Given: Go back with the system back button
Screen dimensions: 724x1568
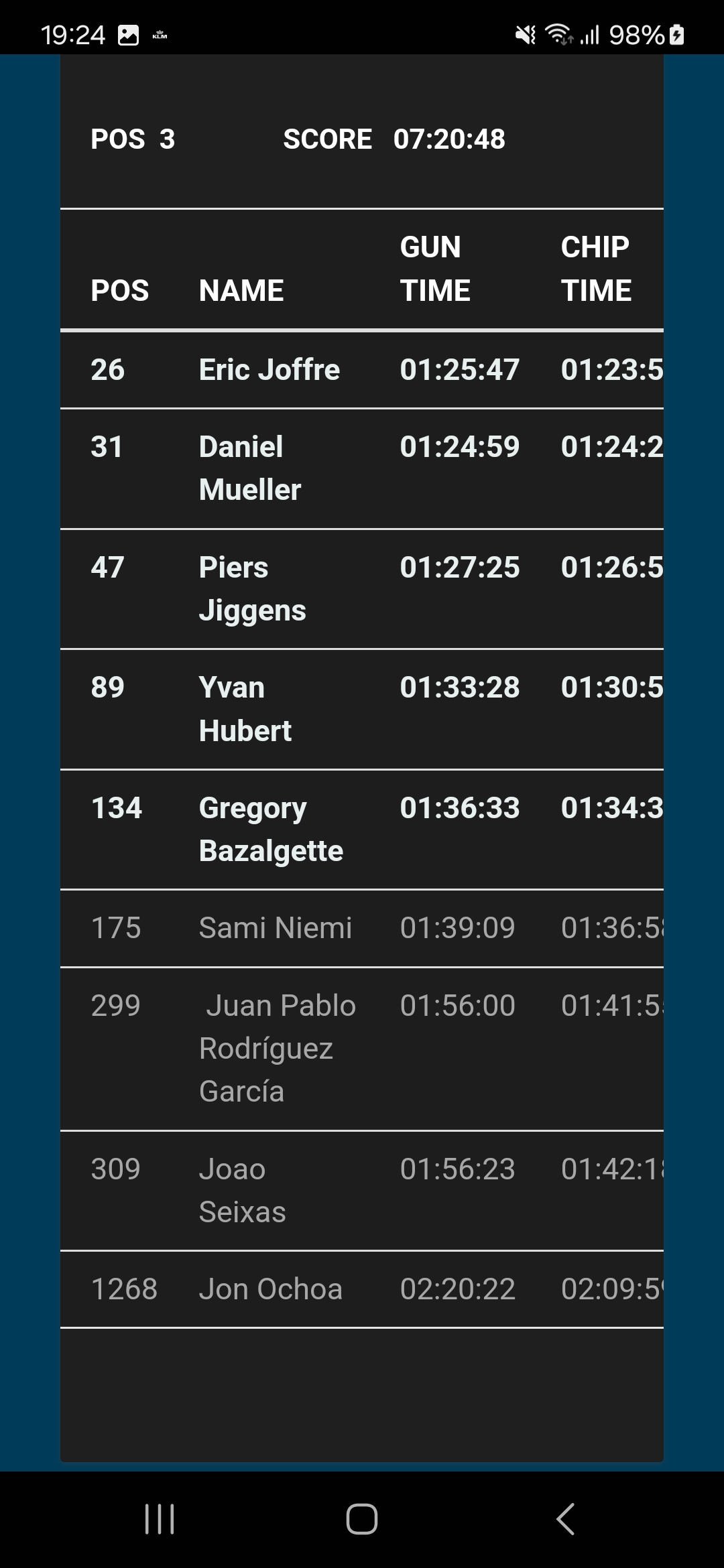Looking at the screenshot, I should (565, 1519).
